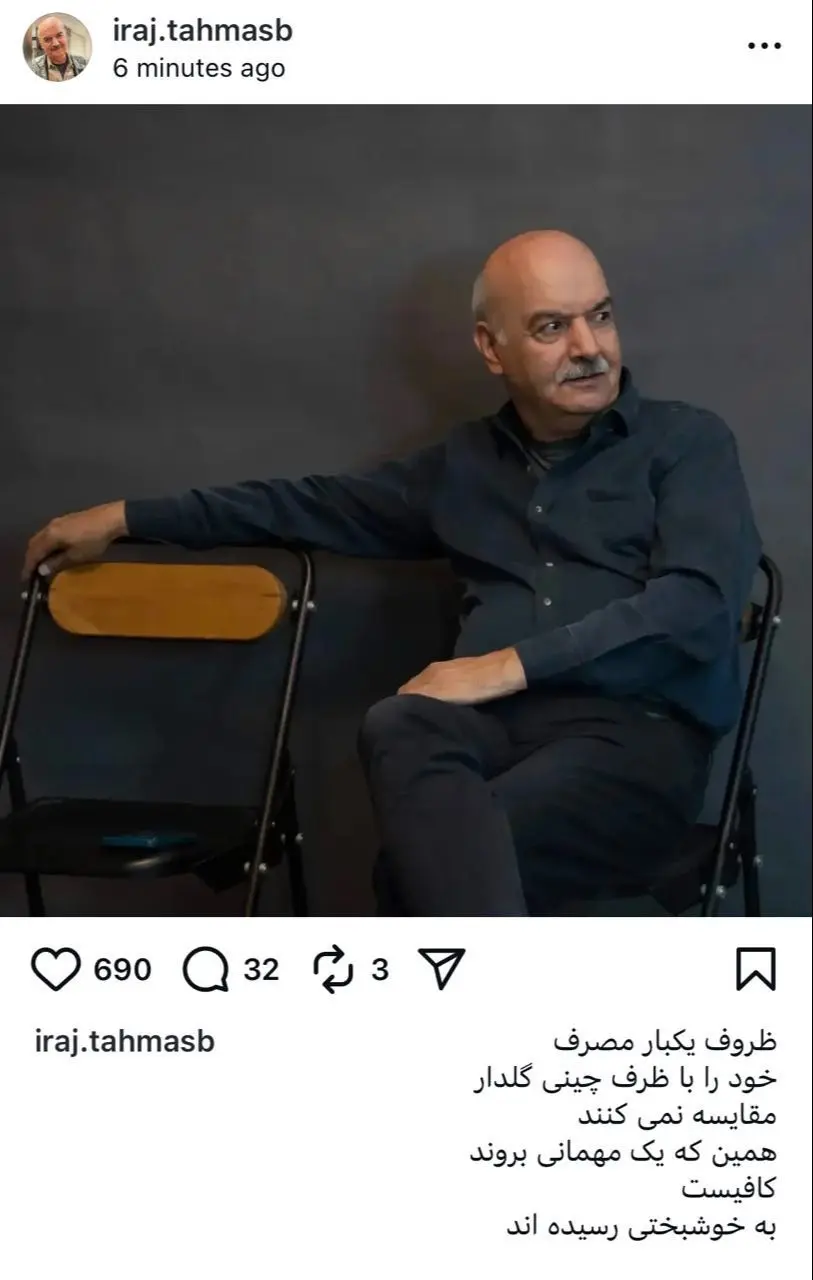Screen dimensions: 813x1280
Task: Tap iraj.tahmasb's circular profile picture
Action: point(57,44)
